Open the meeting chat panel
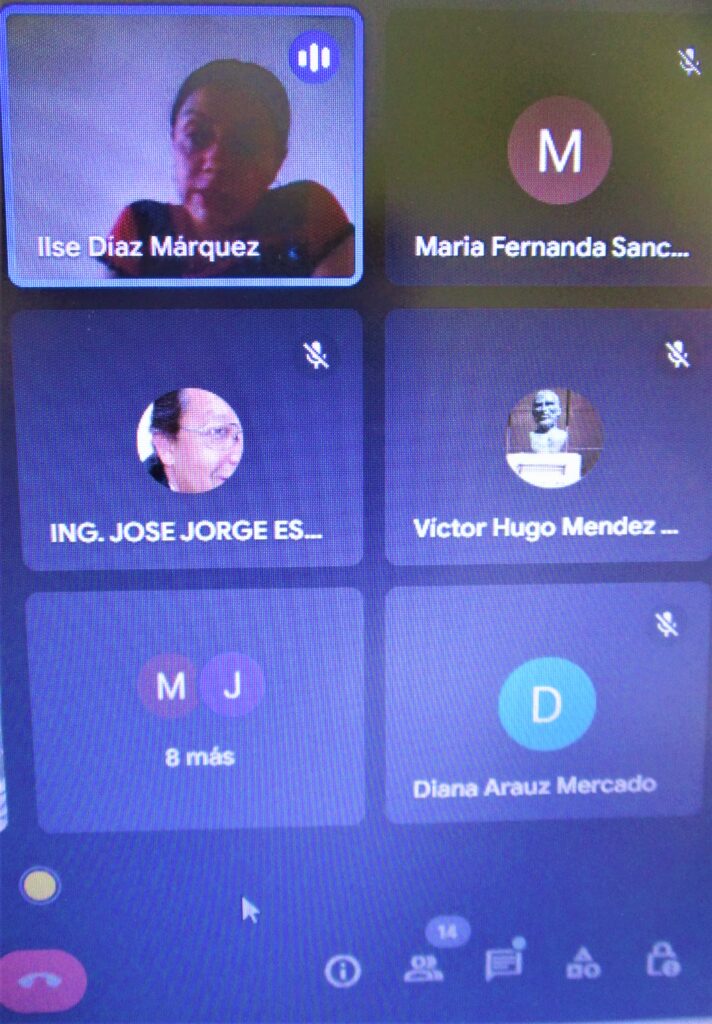Image resolution: width=712 pixels, height=1024 pixels. coord(503,965)
